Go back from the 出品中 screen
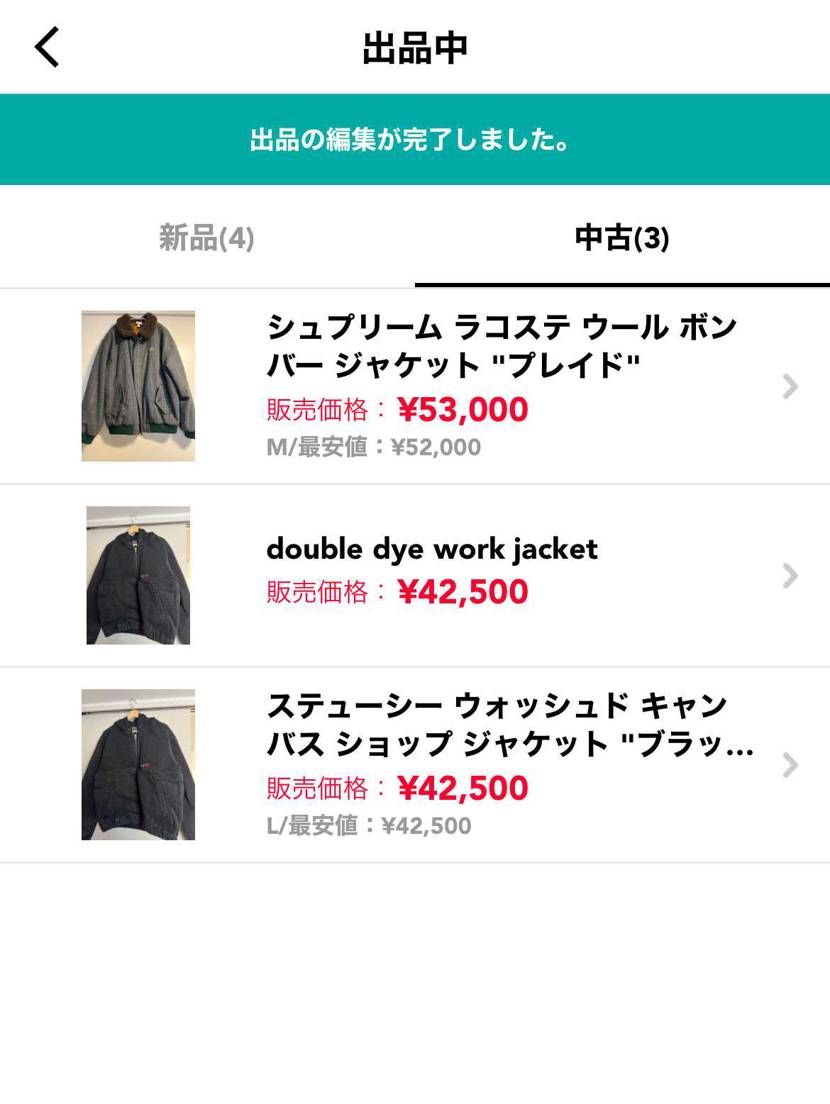Viewport: 830px width, 1104px height. 47,47
